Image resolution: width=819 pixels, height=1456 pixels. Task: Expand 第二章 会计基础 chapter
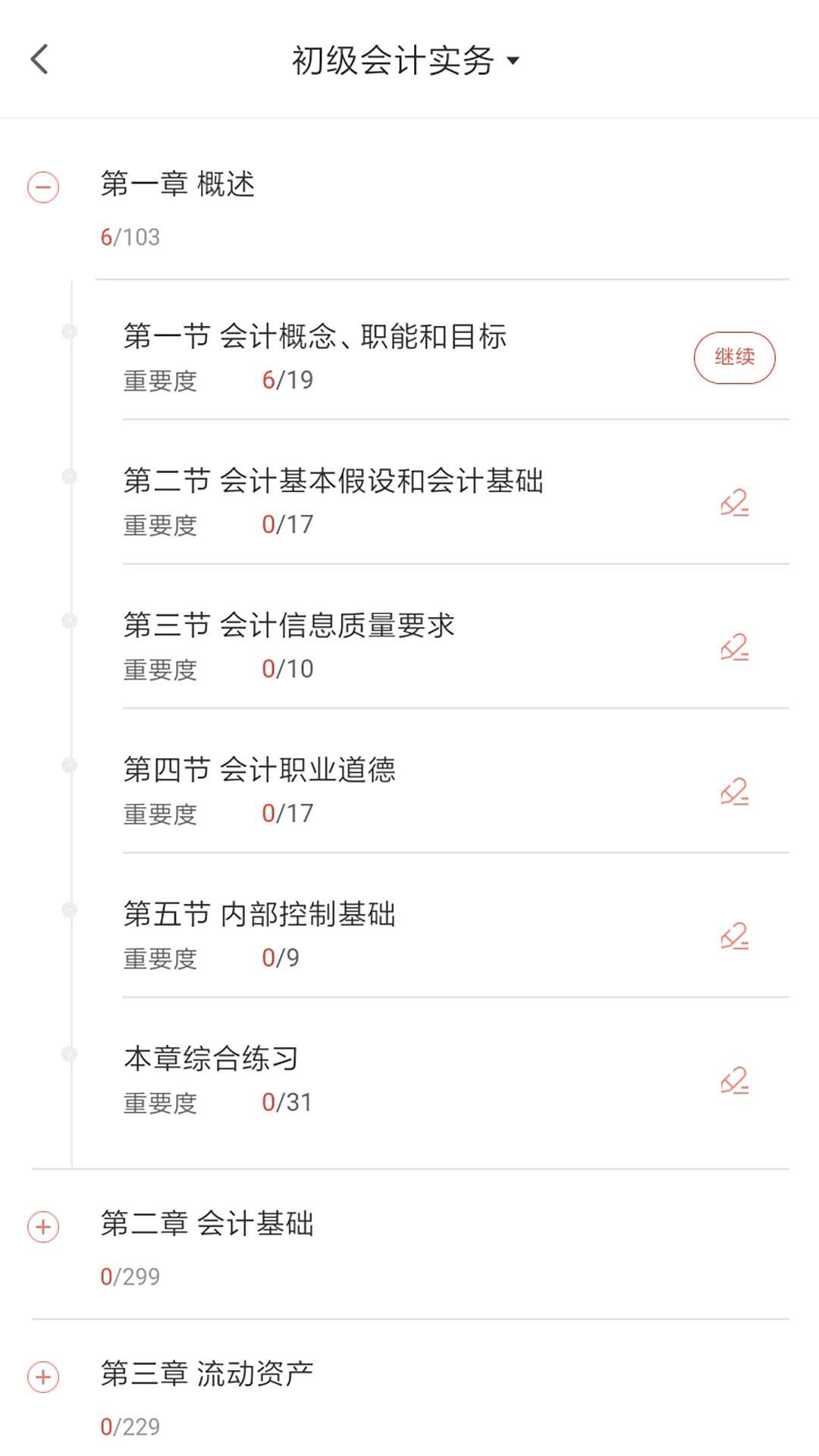[43, 1226]
